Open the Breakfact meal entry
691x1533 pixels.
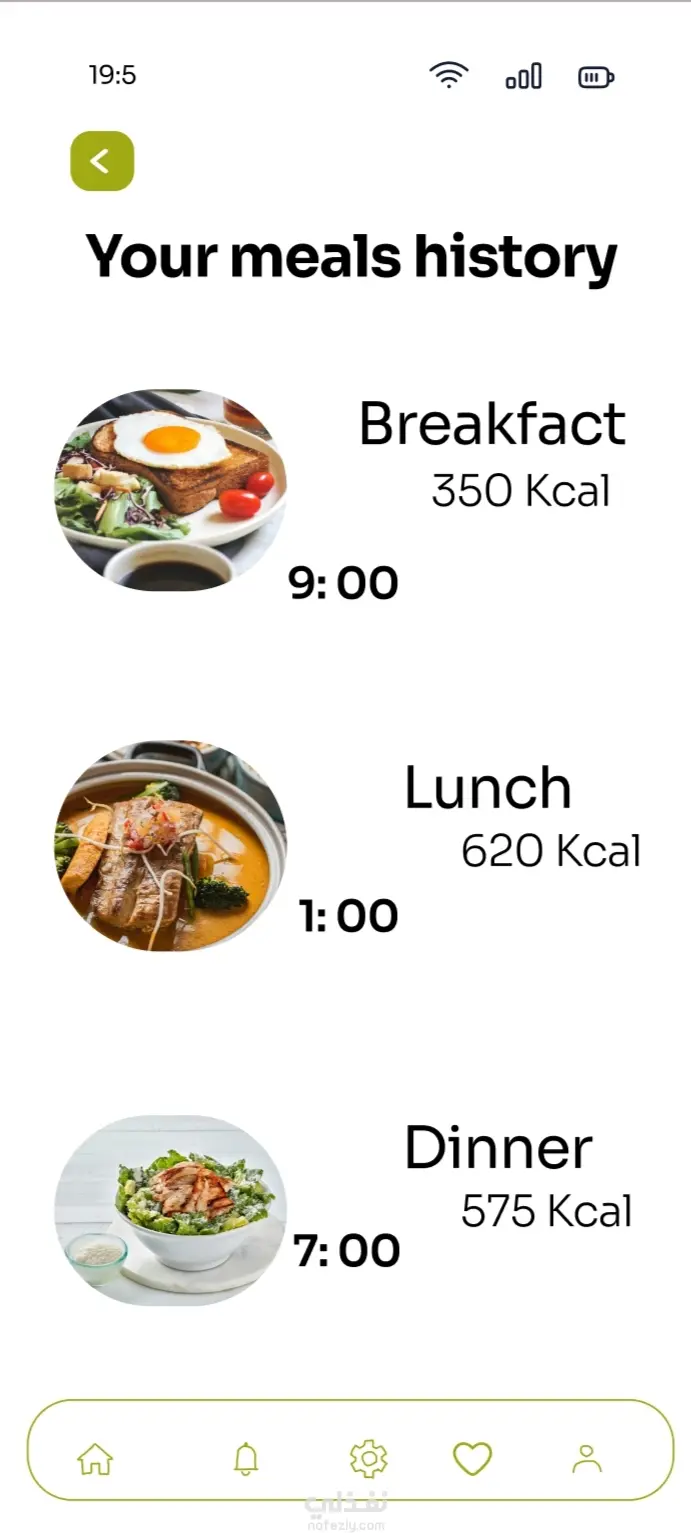point(491,424)
